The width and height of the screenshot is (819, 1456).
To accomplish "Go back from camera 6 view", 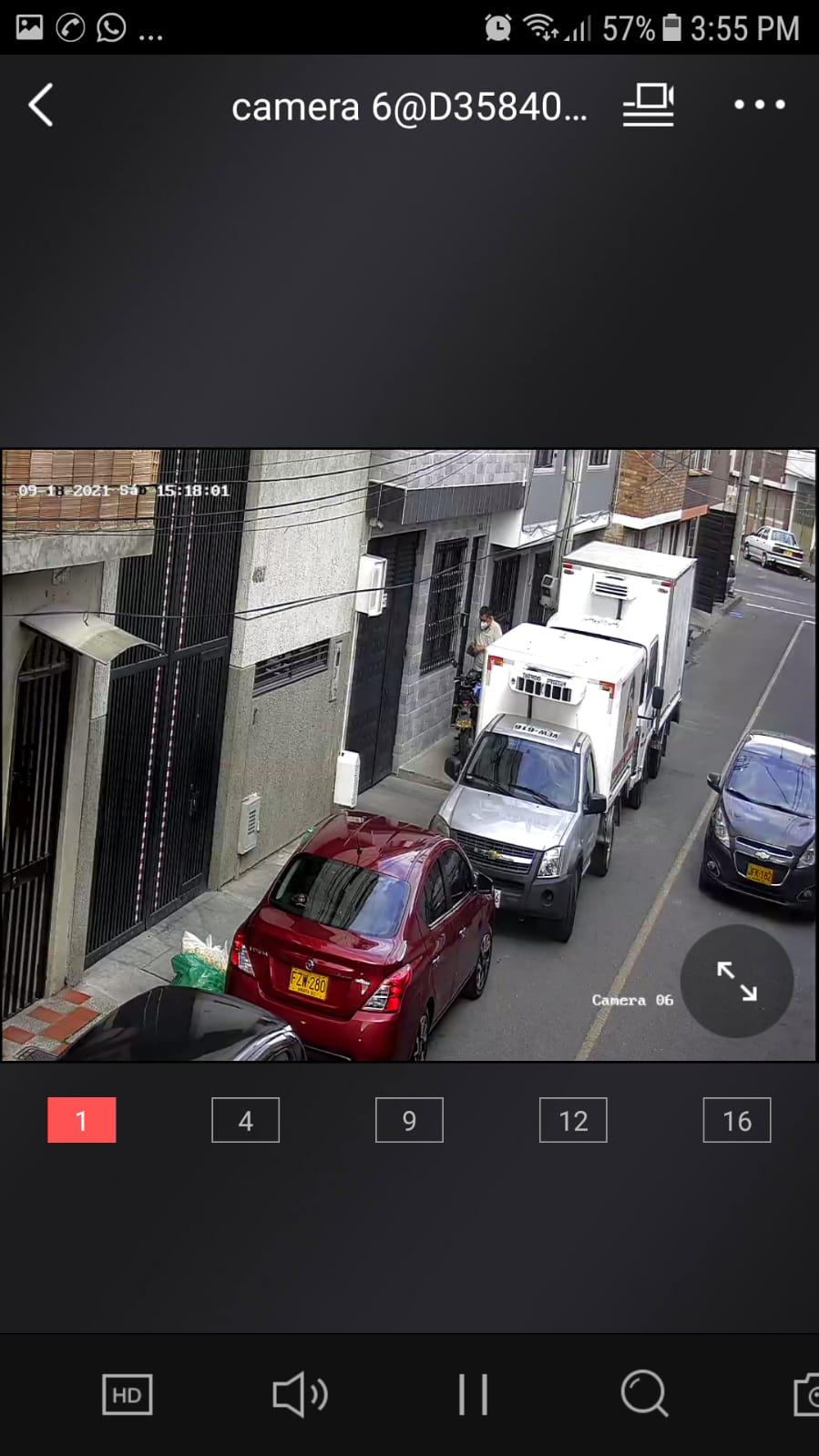I will tap(41, 105).
